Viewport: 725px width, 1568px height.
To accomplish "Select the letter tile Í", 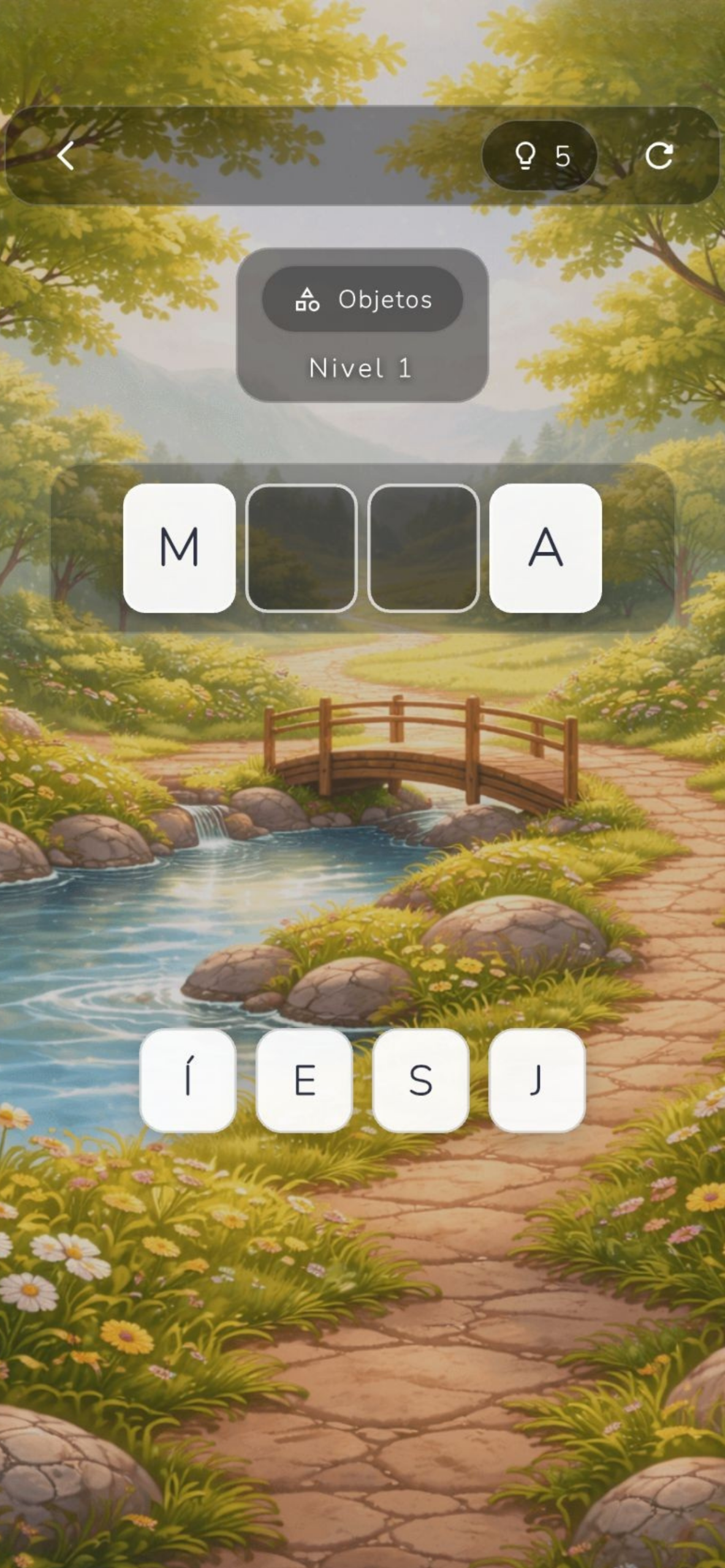I will tap(188, 1080).
